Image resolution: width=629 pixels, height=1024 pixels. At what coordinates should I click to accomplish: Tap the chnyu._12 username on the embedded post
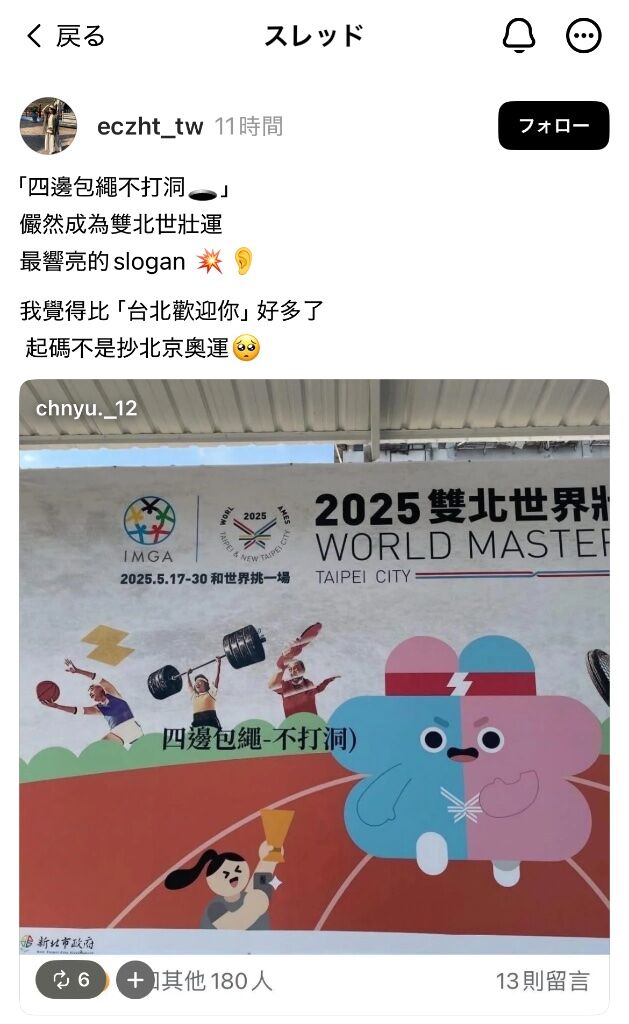(x=86, y=409)
